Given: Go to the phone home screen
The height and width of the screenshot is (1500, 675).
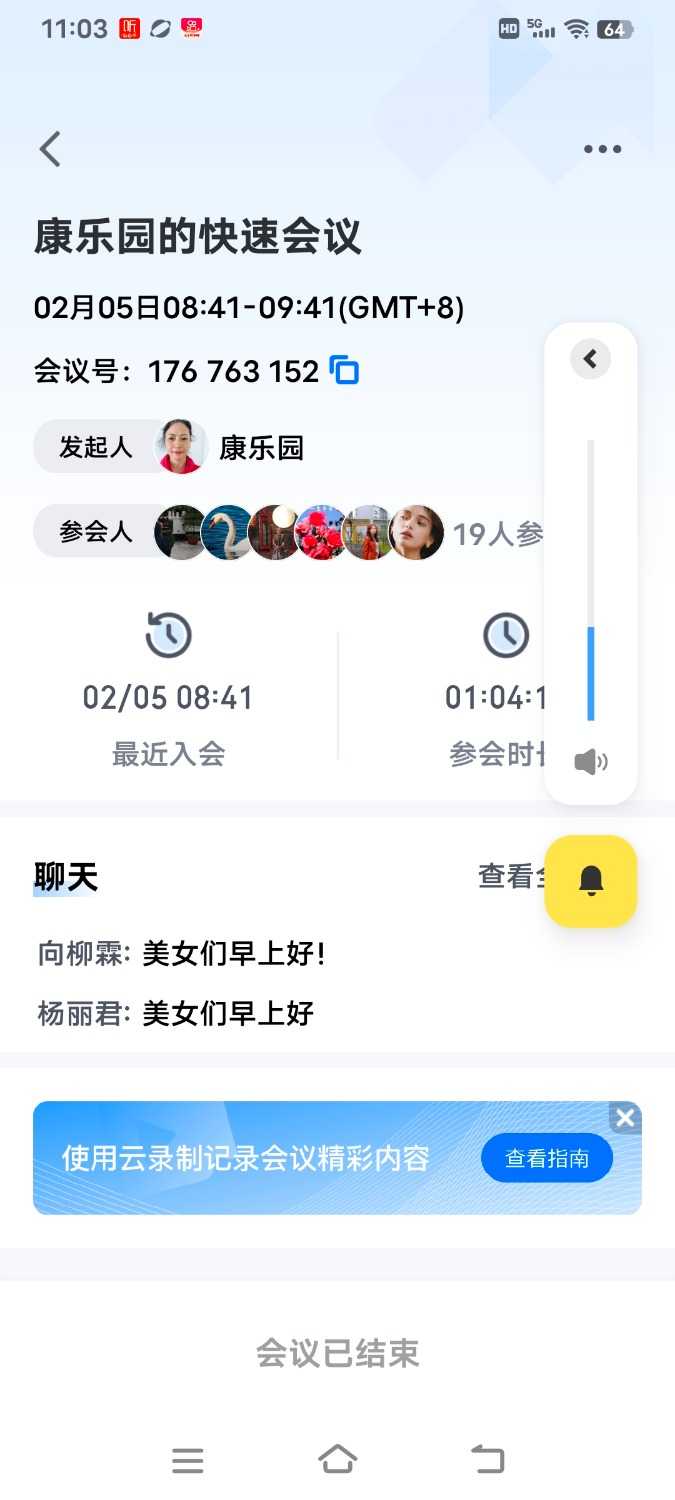Looking at the screenshot, I should 337,1460.
